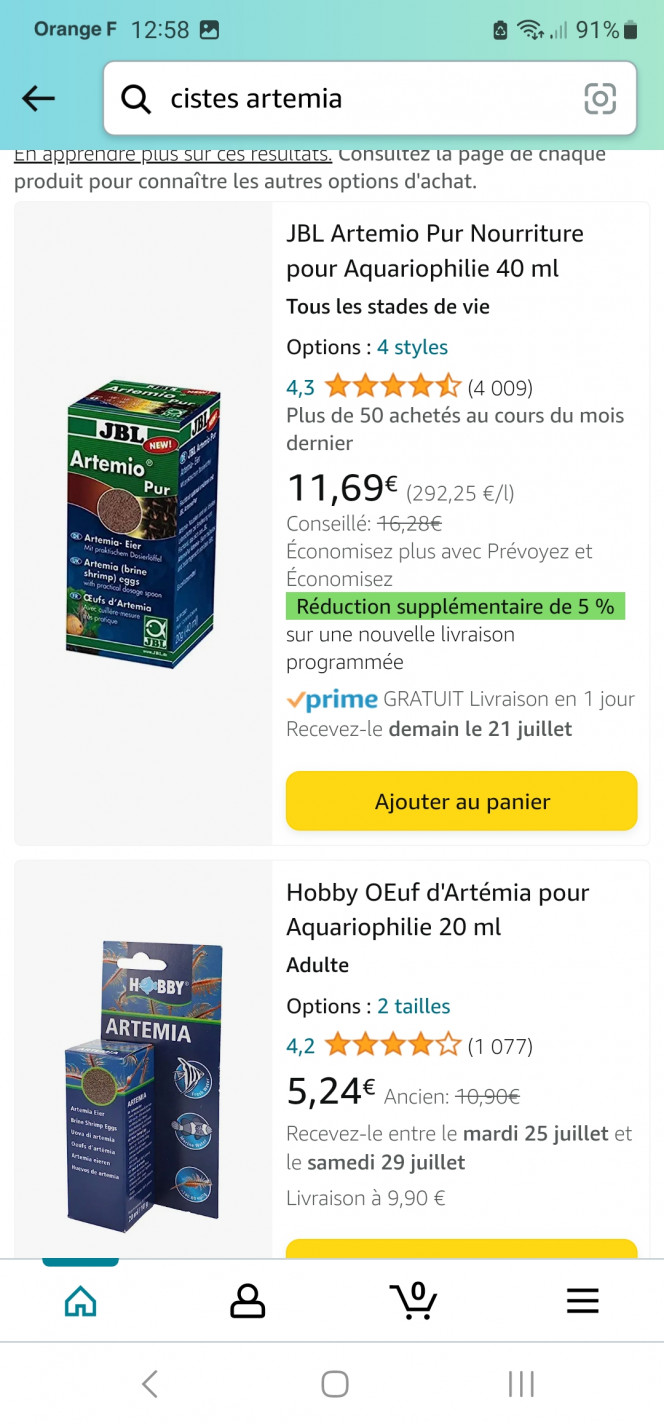
Task: Open the camera lens search icon
Action: 600,98
